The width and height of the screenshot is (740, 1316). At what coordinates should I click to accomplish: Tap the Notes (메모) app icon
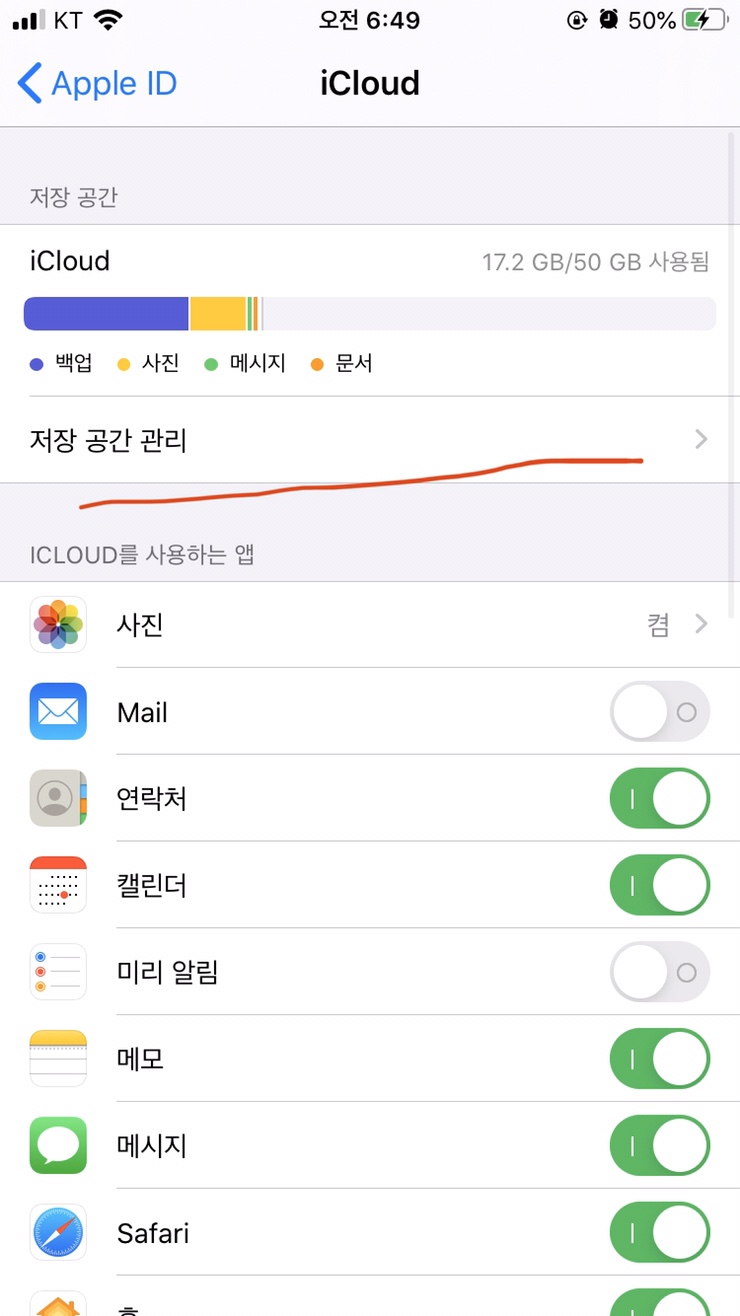(57, 1059)
